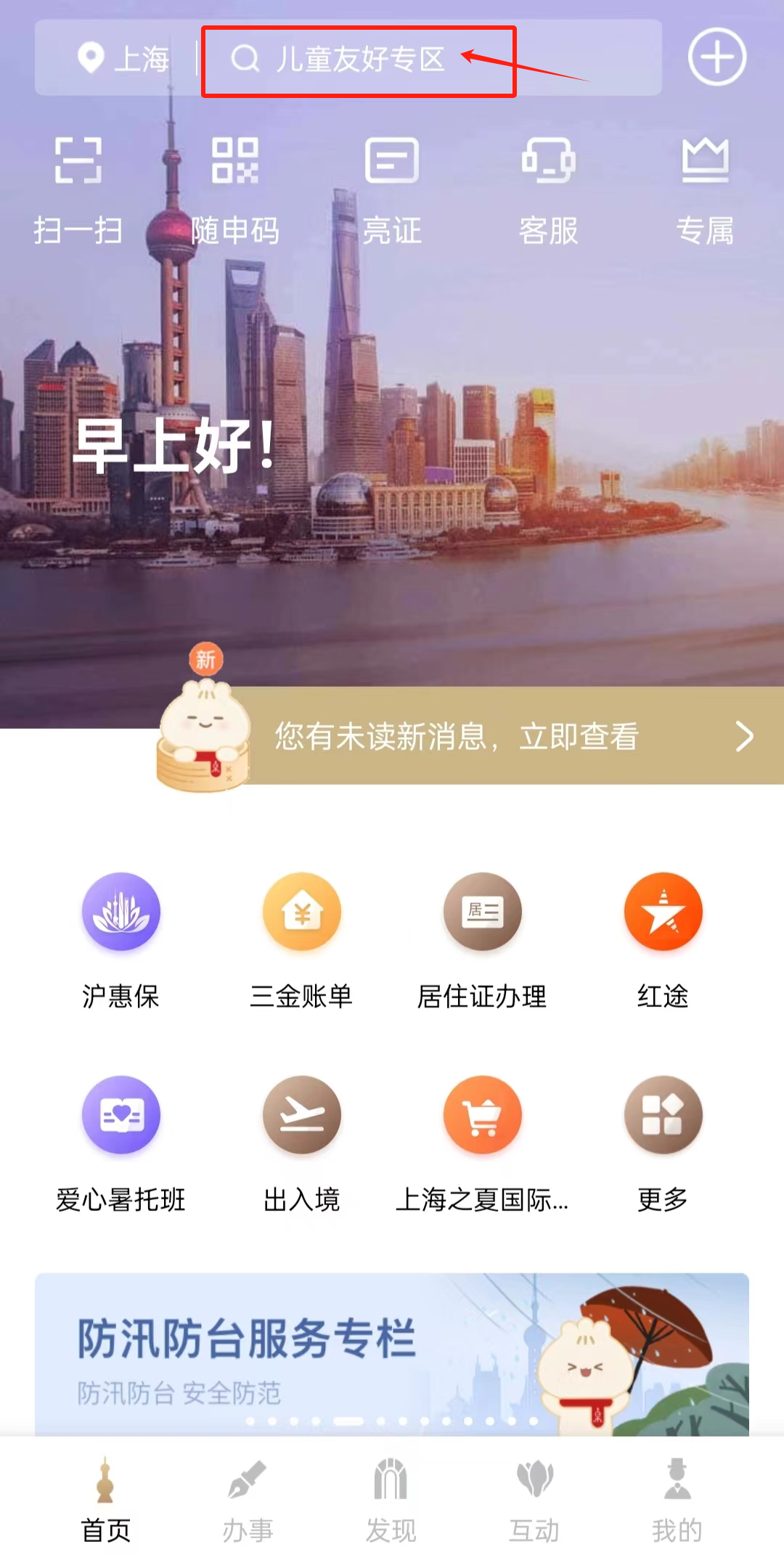Show 随申码 QR code

(234, 190)
